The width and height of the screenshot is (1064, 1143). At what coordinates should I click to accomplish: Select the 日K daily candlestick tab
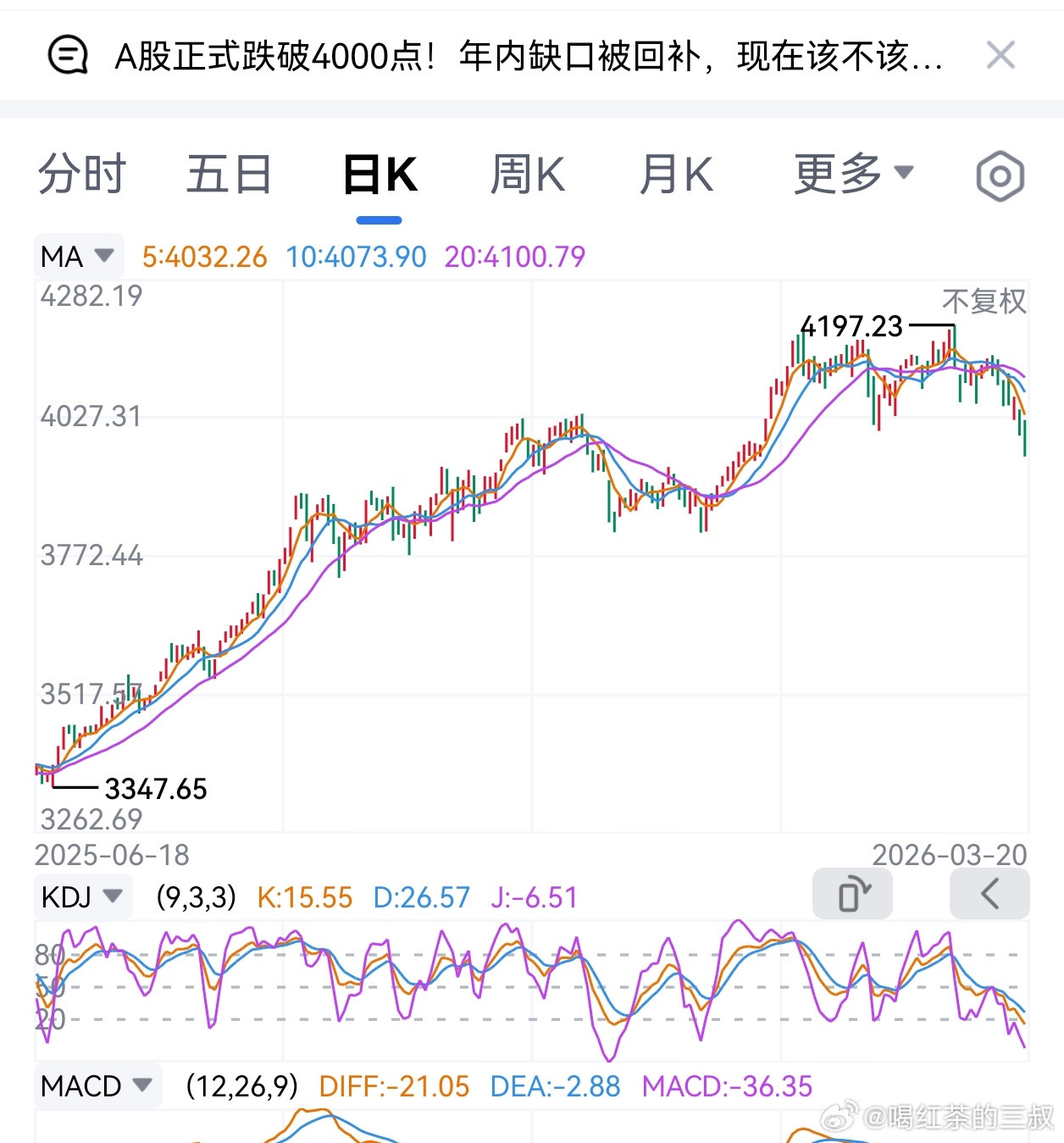click(x=379, y=174)
